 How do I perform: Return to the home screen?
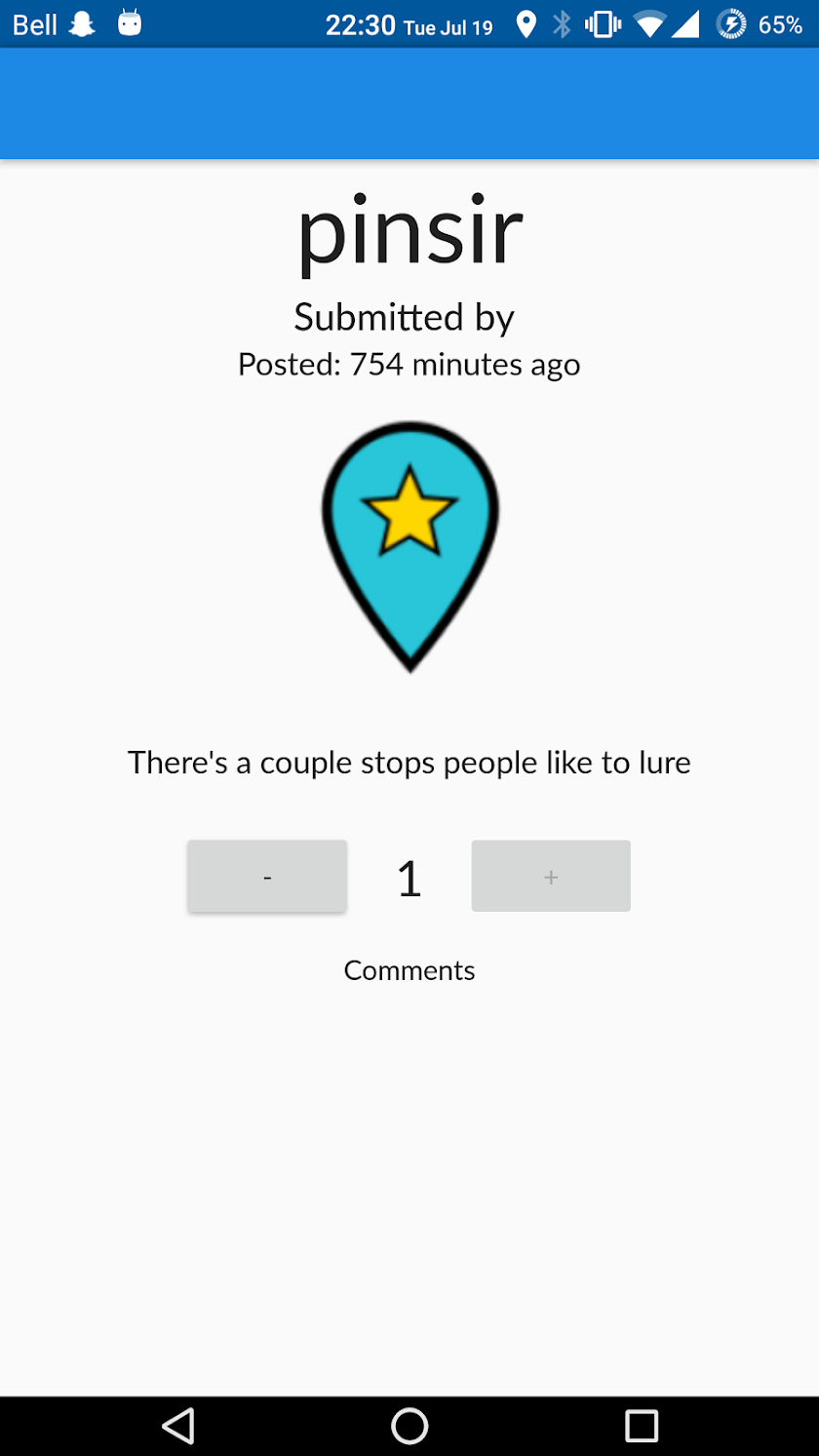click(x=409, y=1426)
